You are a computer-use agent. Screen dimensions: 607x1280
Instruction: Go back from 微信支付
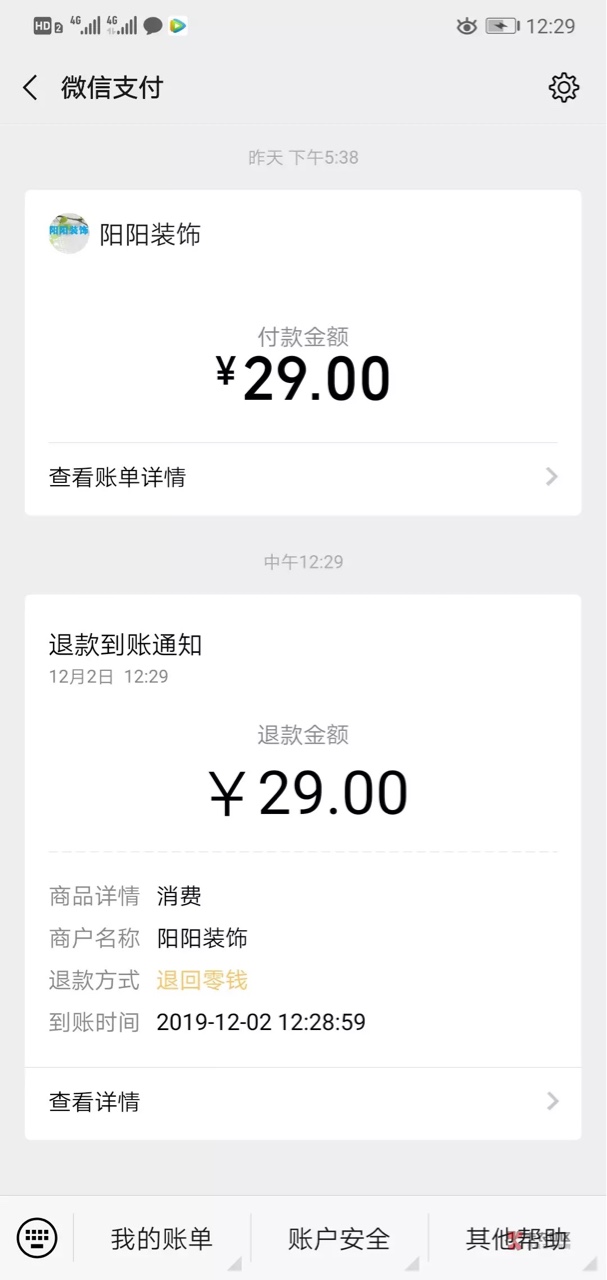30,88
